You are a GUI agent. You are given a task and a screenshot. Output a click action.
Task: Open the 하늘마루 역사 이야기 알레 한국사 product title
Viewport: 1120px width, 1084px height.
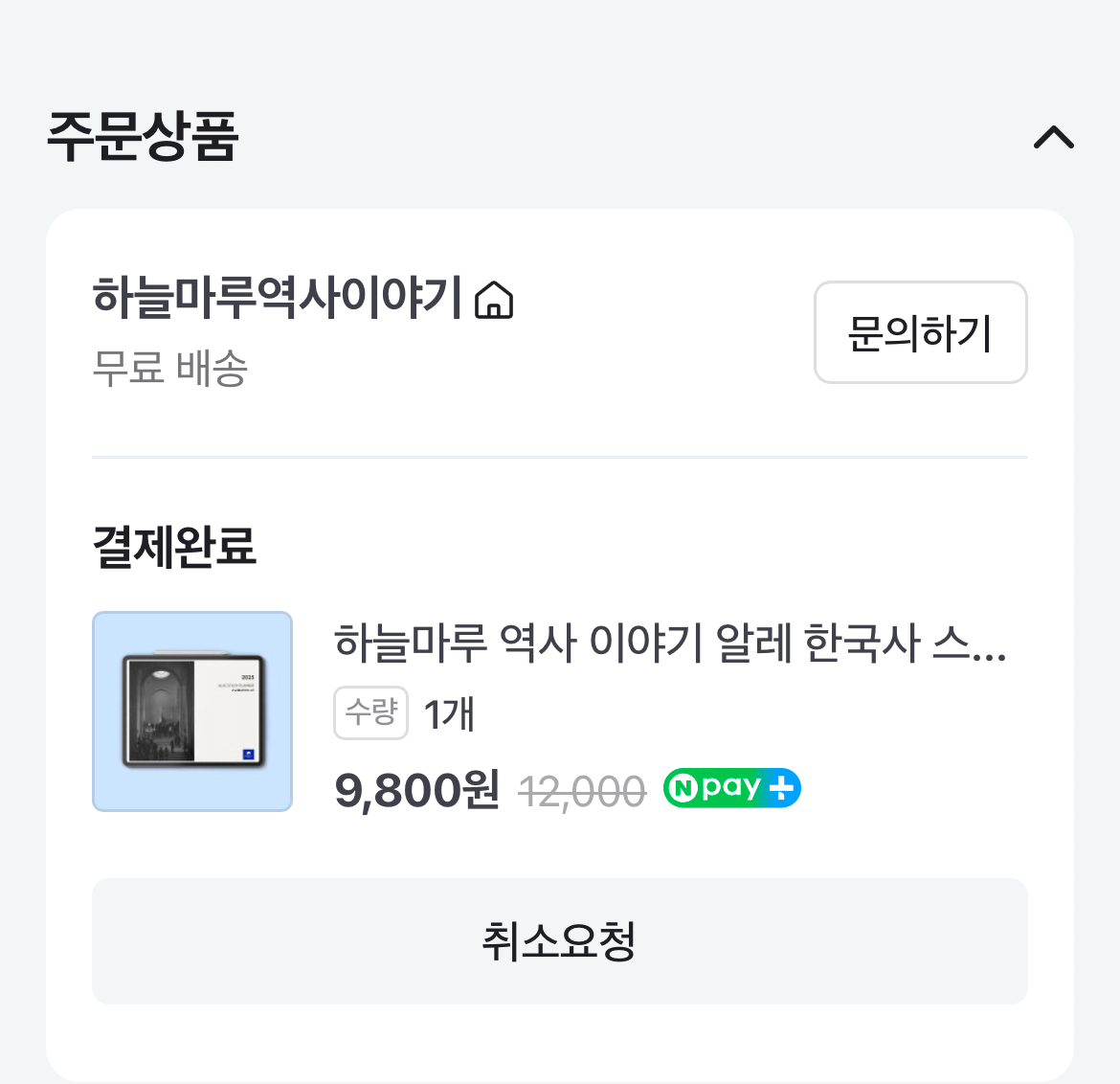[669, 643]
